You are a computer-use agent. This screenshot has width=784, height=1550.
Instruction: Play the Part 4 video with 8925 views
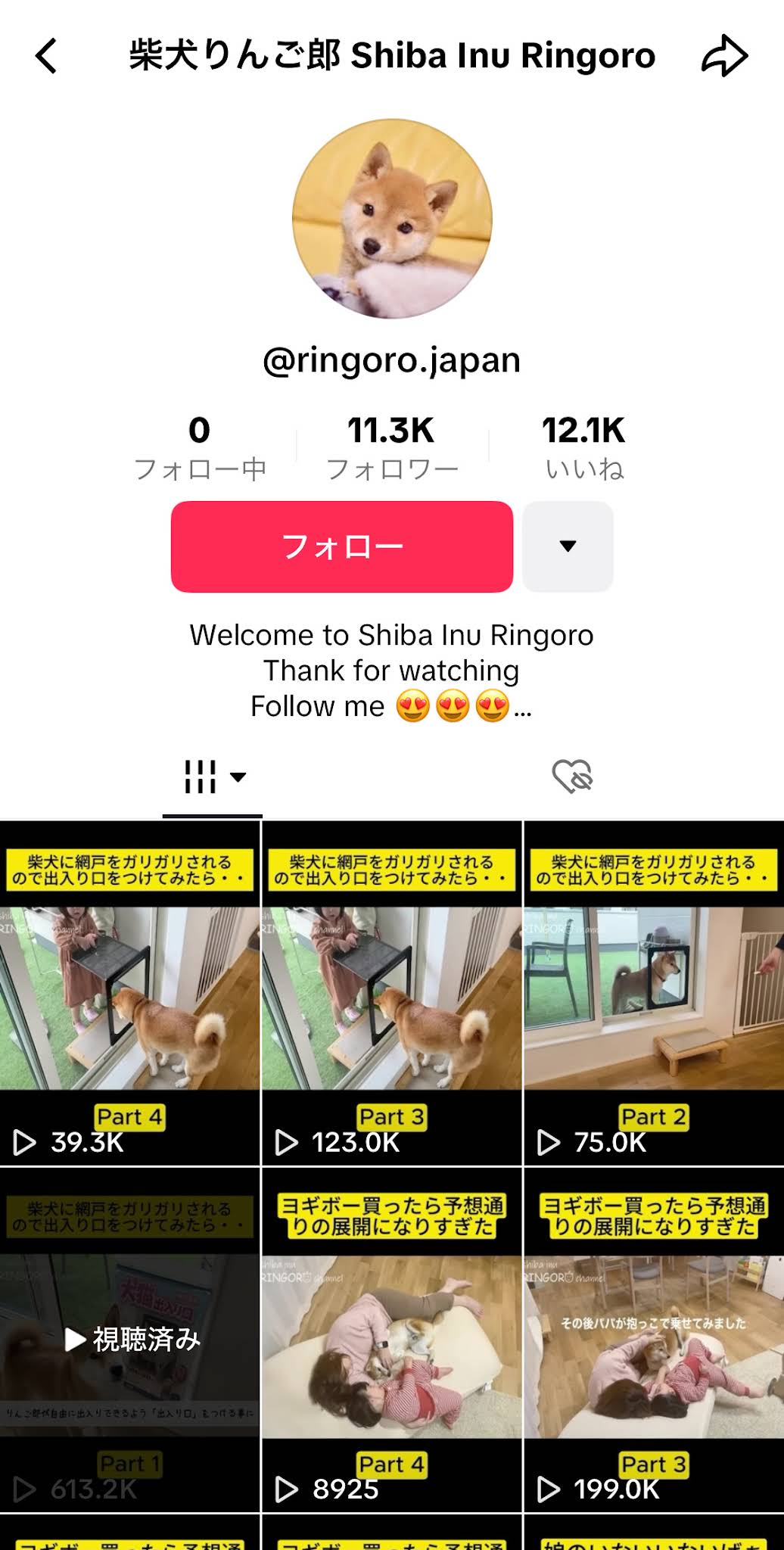click(x=391, y=1340)
